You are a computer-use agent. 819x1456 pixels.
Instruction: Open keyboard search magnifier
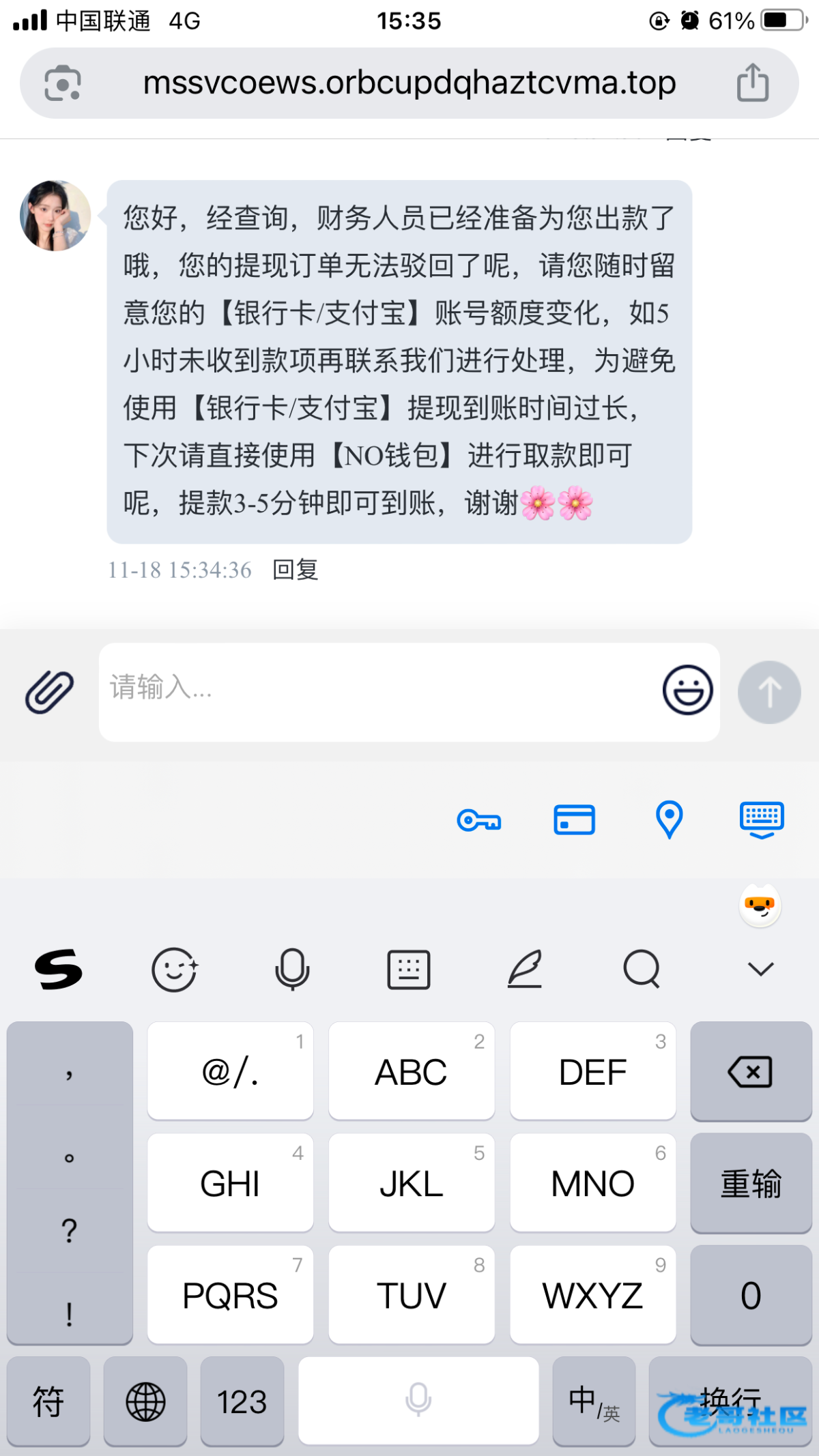(642, 969)
